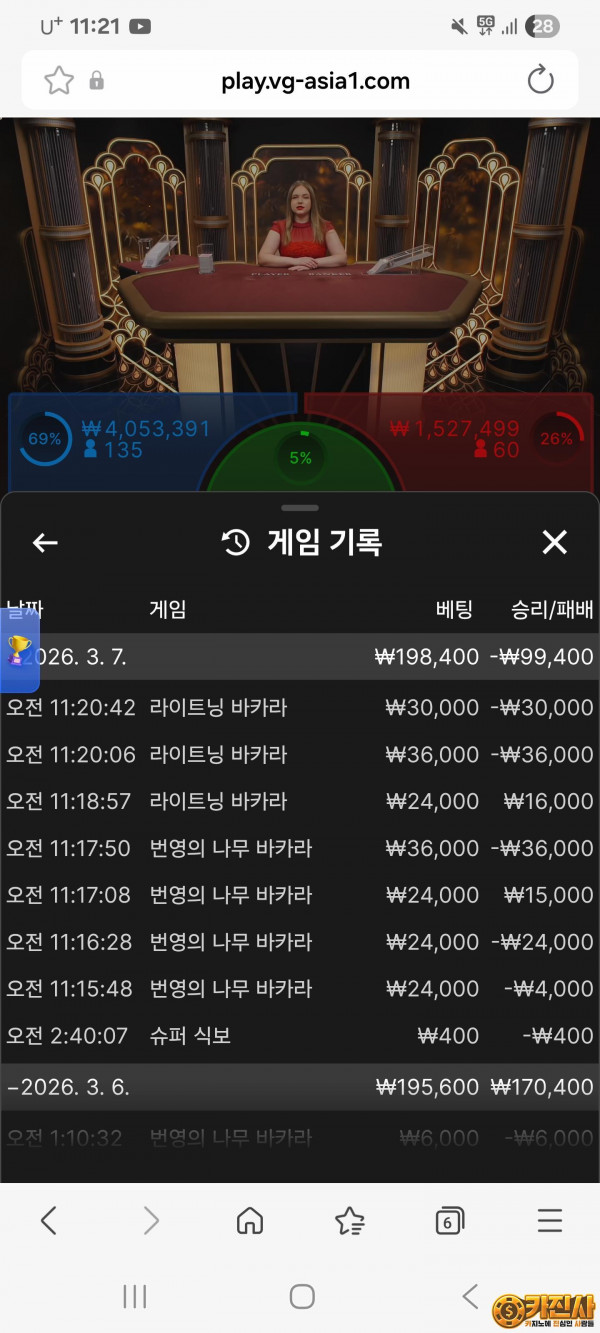Tap the play.vg-asia1.com address bar

coord(315,81)
